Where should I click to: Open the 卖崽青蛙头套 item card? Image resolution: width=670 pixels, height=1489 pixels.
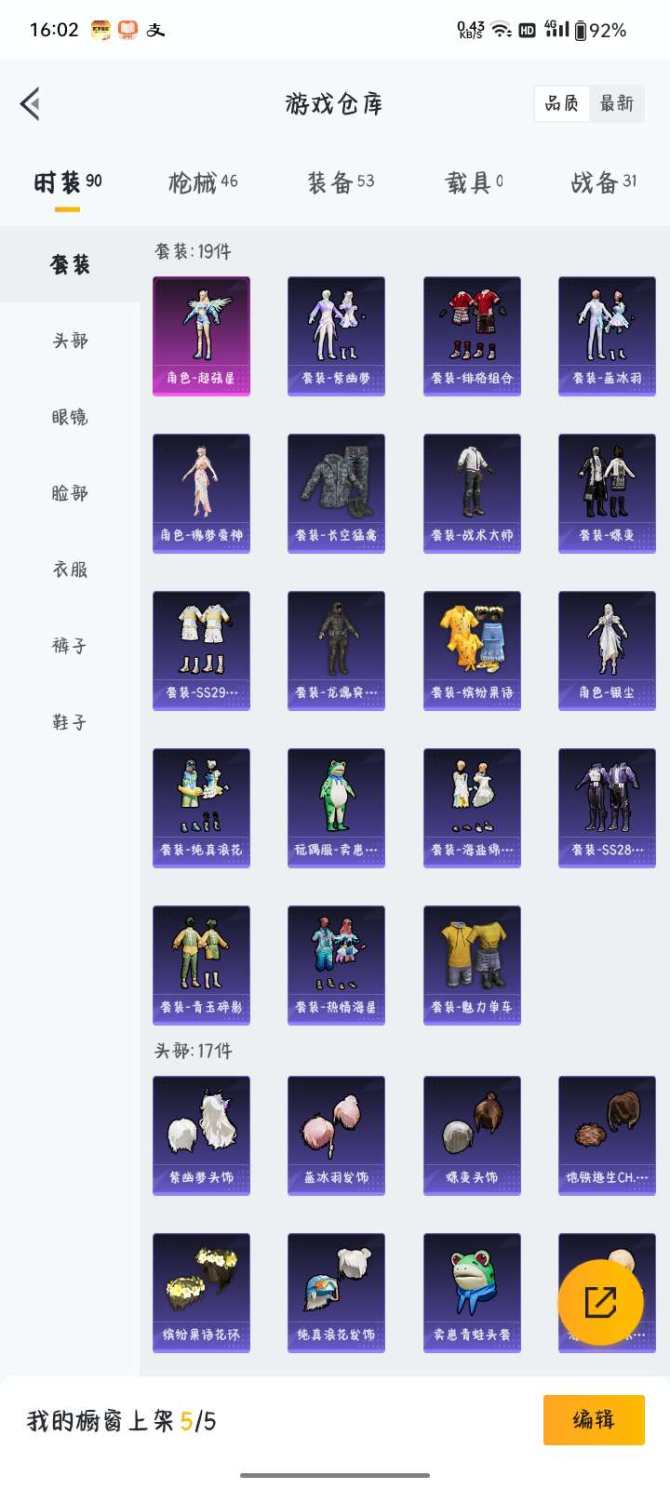[x=472, y=1292]
